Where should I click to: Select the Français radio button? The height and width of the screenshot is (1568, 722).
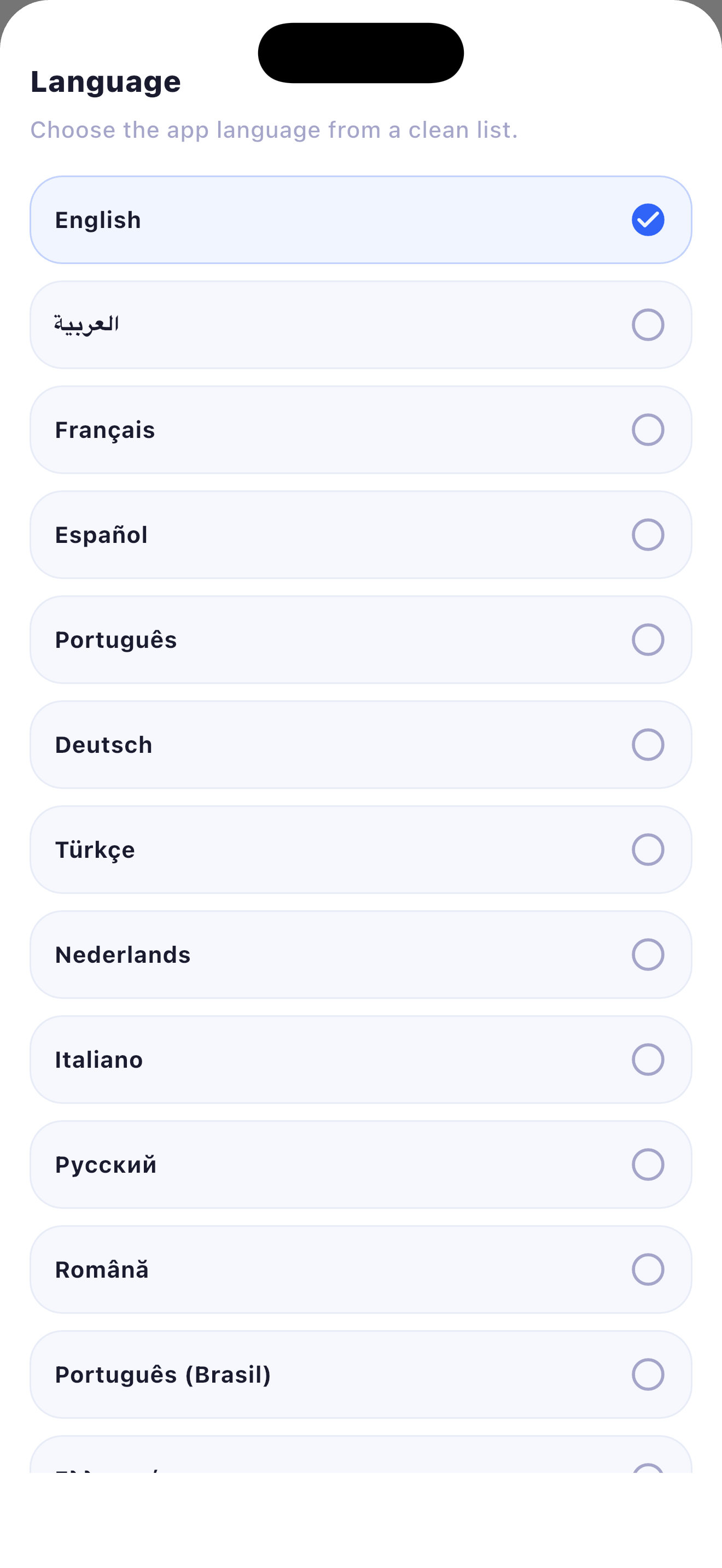point(648,429)
